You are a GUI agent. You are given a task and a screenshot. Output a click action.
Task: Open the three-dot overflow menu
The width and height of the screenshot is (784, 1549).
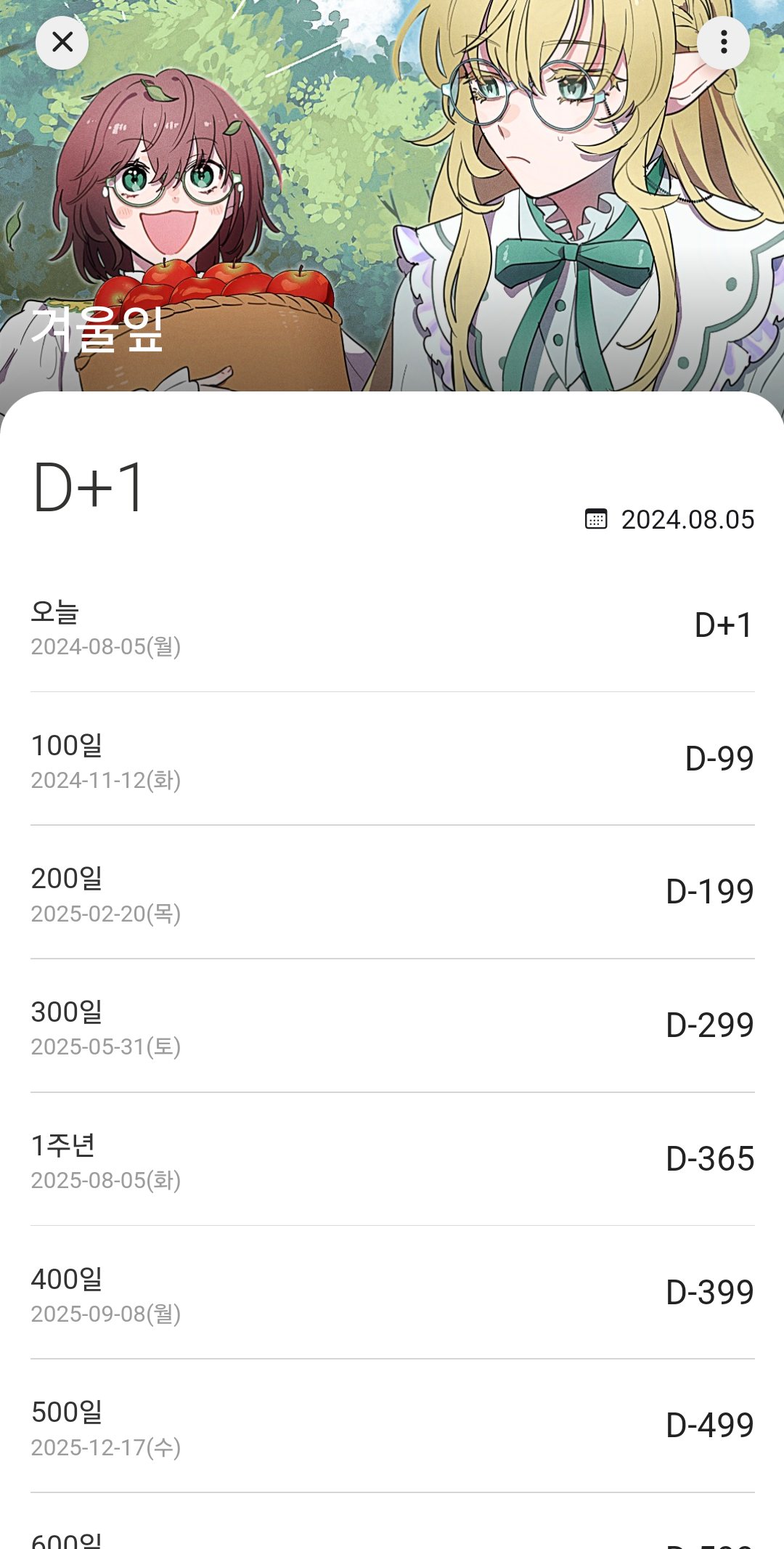[723, 43]
